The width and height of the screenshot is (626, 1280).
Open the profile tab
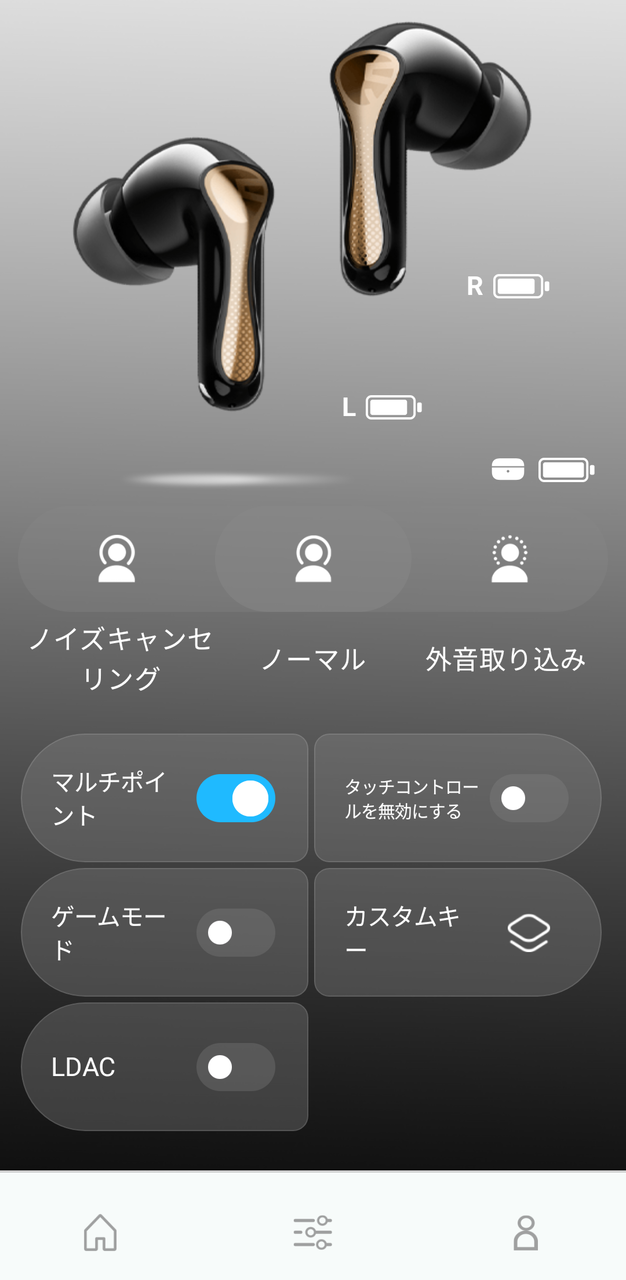coord(525,1232)
